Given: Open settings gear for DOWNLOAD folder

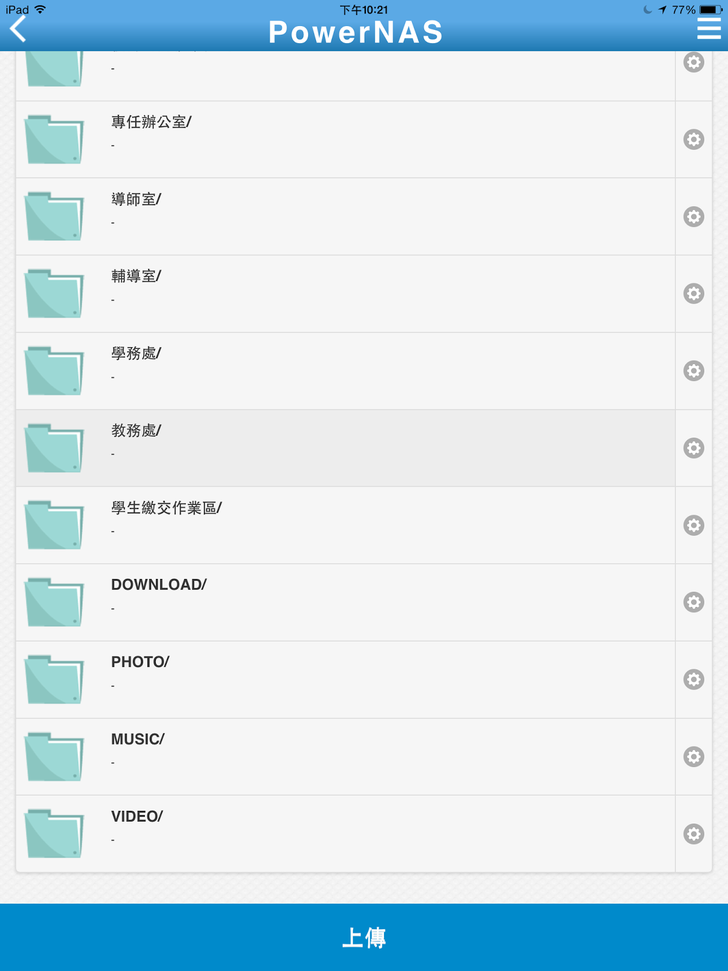Looking at the screenshot, I should 693,602.
